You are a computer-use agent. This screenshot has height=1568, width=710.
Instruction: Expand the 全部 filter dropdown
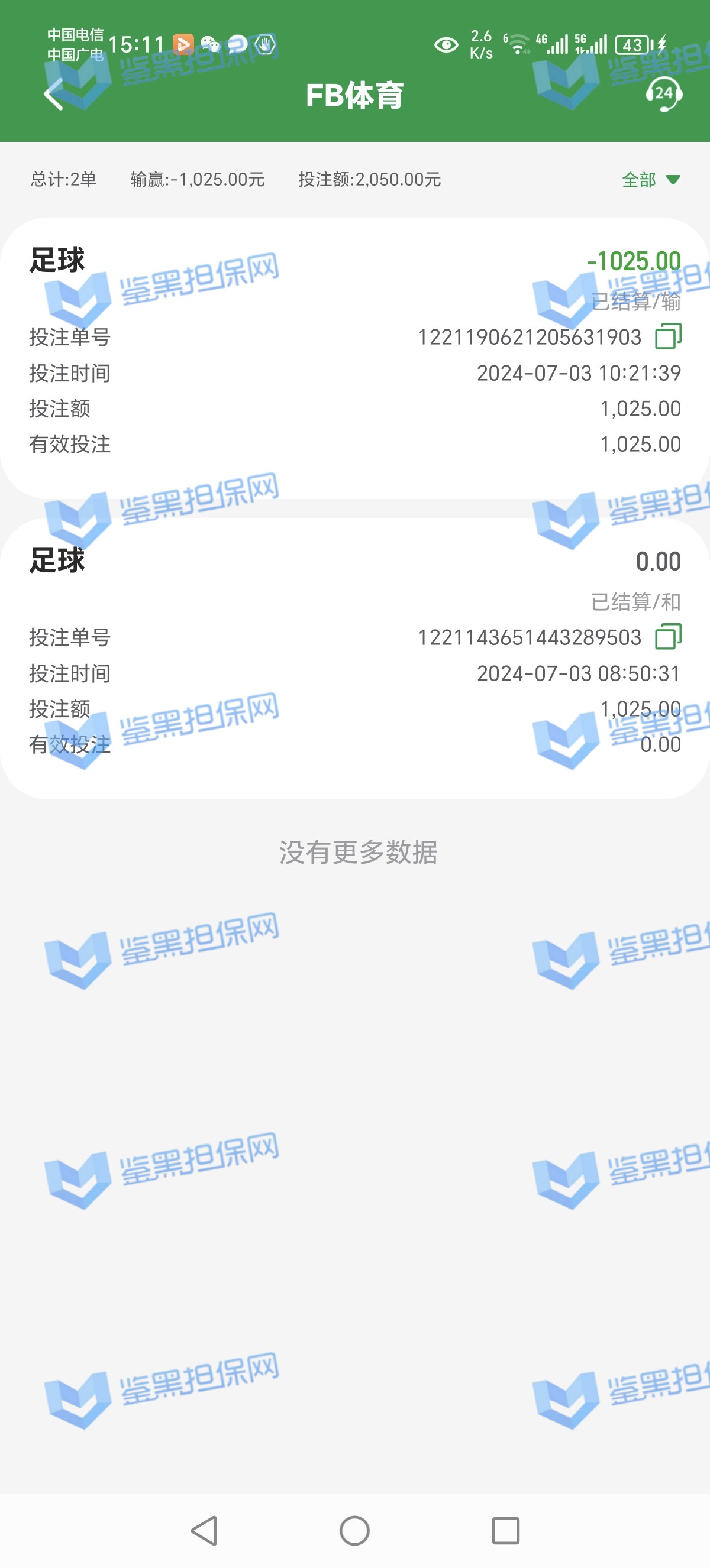tap(650, 180)
